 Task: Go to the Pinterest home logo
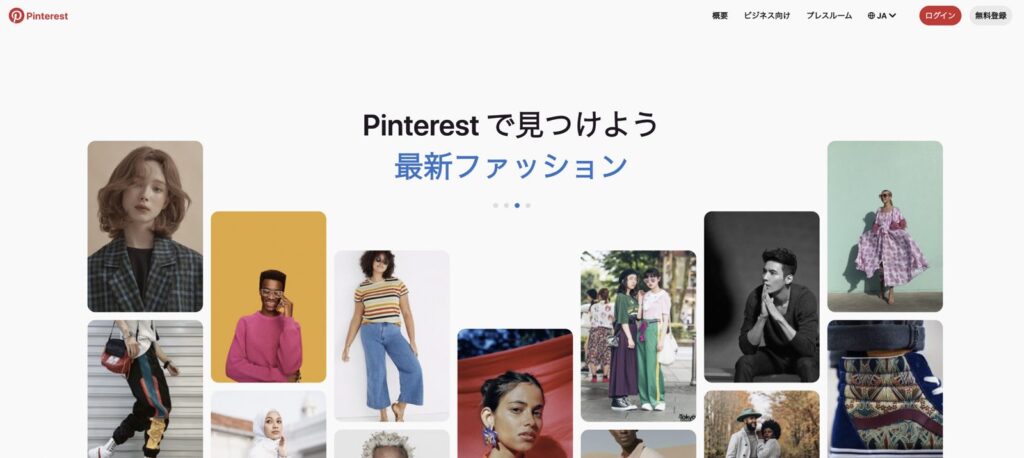tap(38, 16)
